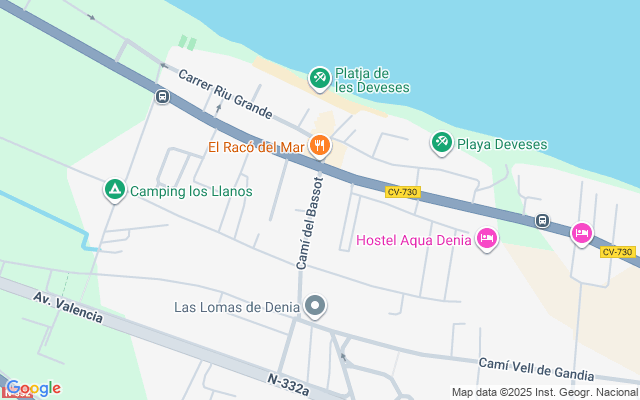Open the Camping los Llanos campsite pin

click(115, 189)
